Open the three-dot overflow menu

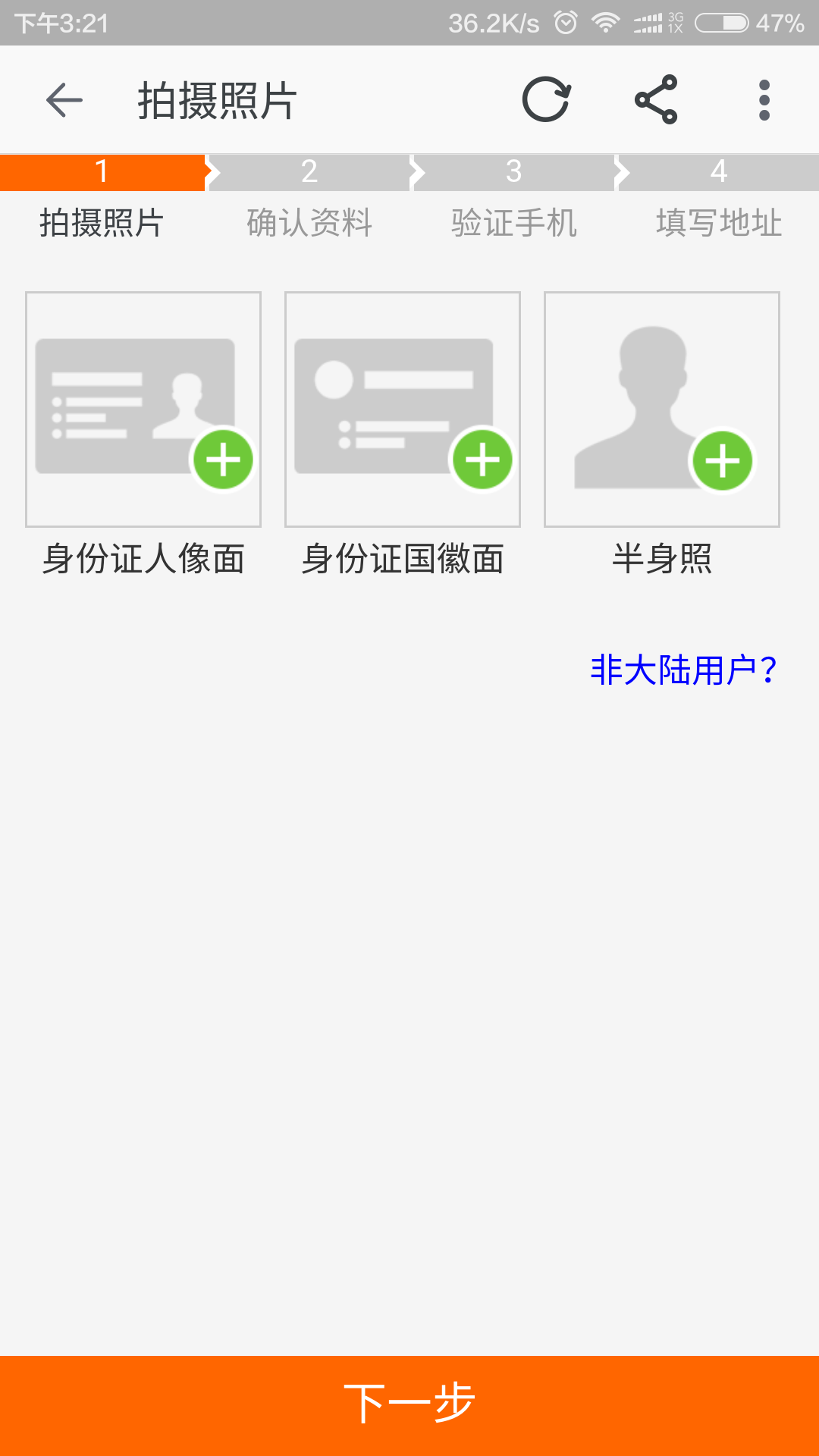(764, 100)
